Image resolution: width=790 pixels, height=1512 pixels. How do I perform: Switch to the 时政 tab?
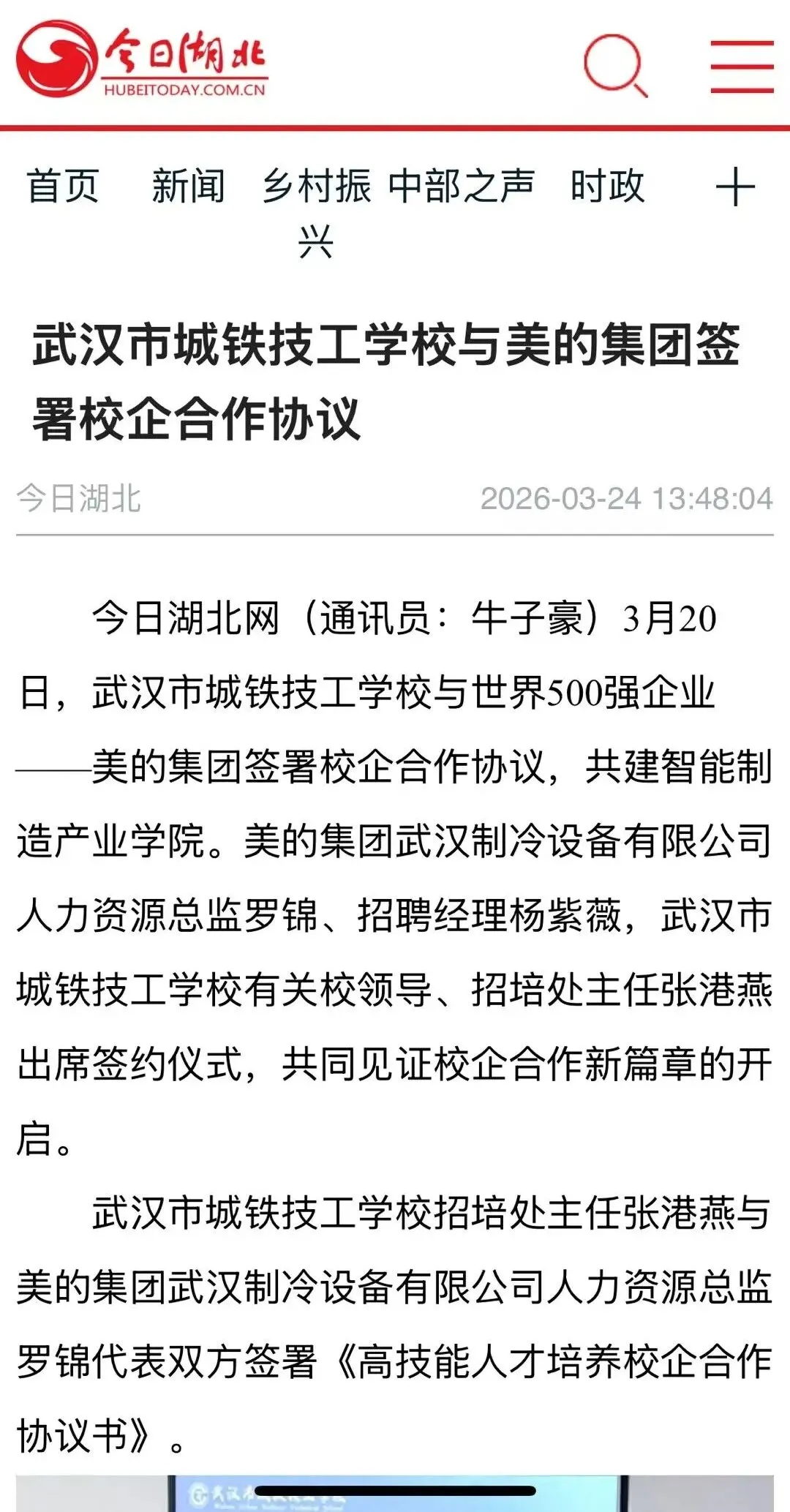tap(607, 186)
